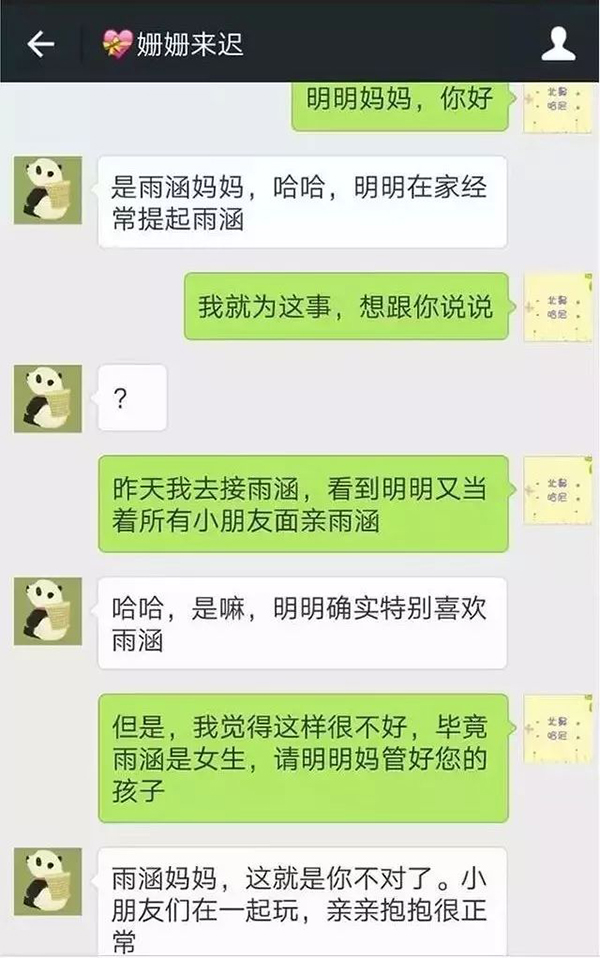
Task: Open chat details via the person icon
Action: point(557,44)
